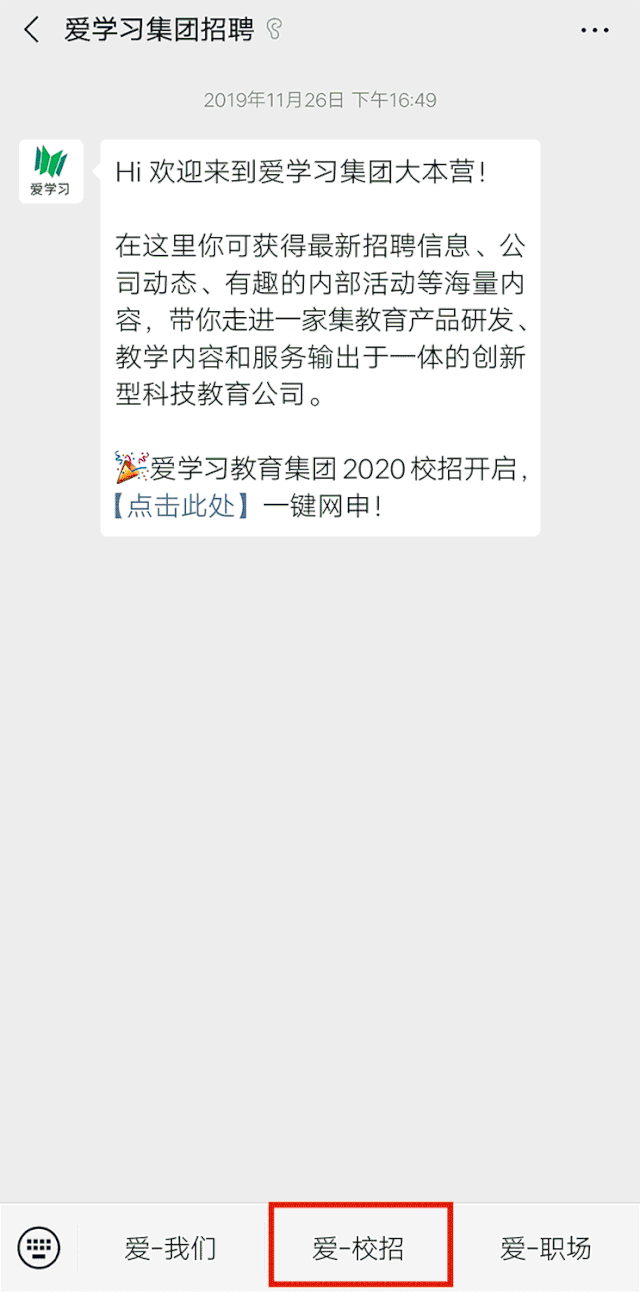640x1292 pixels.
Task: Switch to keyboard input mode
Action: (x=39, y=1247)
